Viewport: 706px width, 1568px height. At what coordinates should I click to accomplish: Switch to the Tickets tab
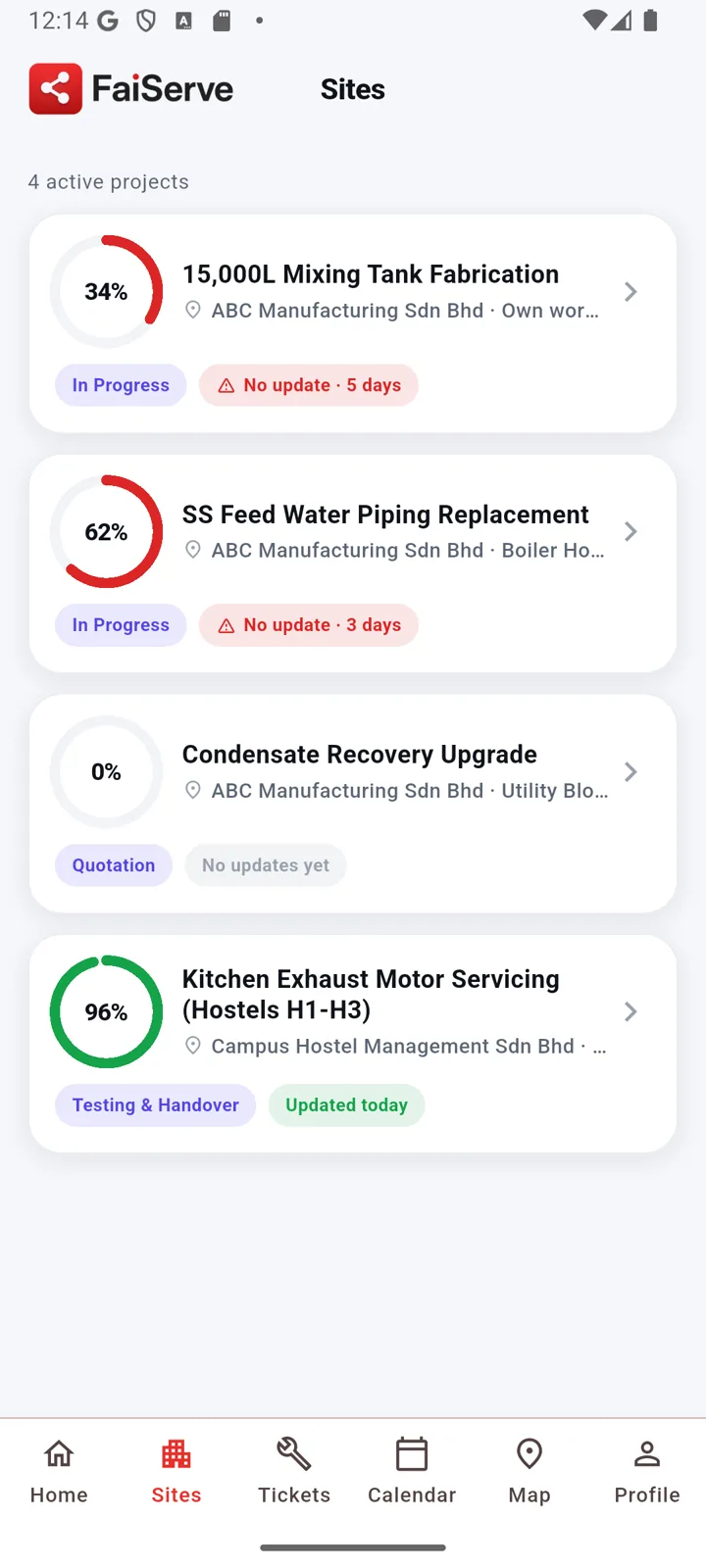pyautogui.click(x=294, y=1471)
